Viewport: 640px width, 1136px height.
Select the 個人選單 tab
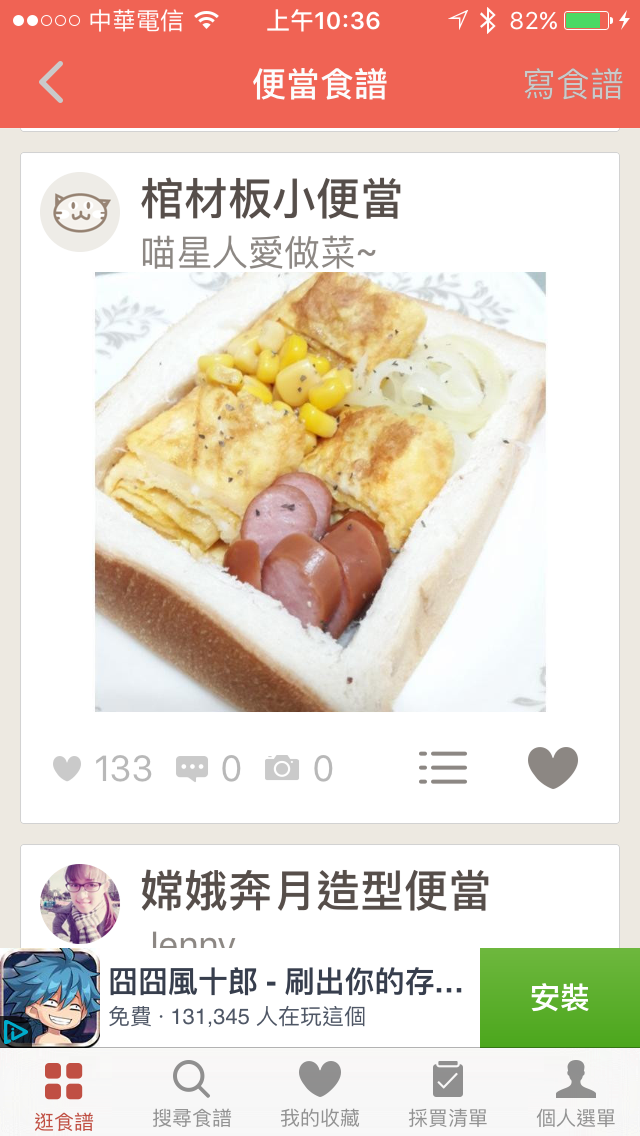(575, 1094)
